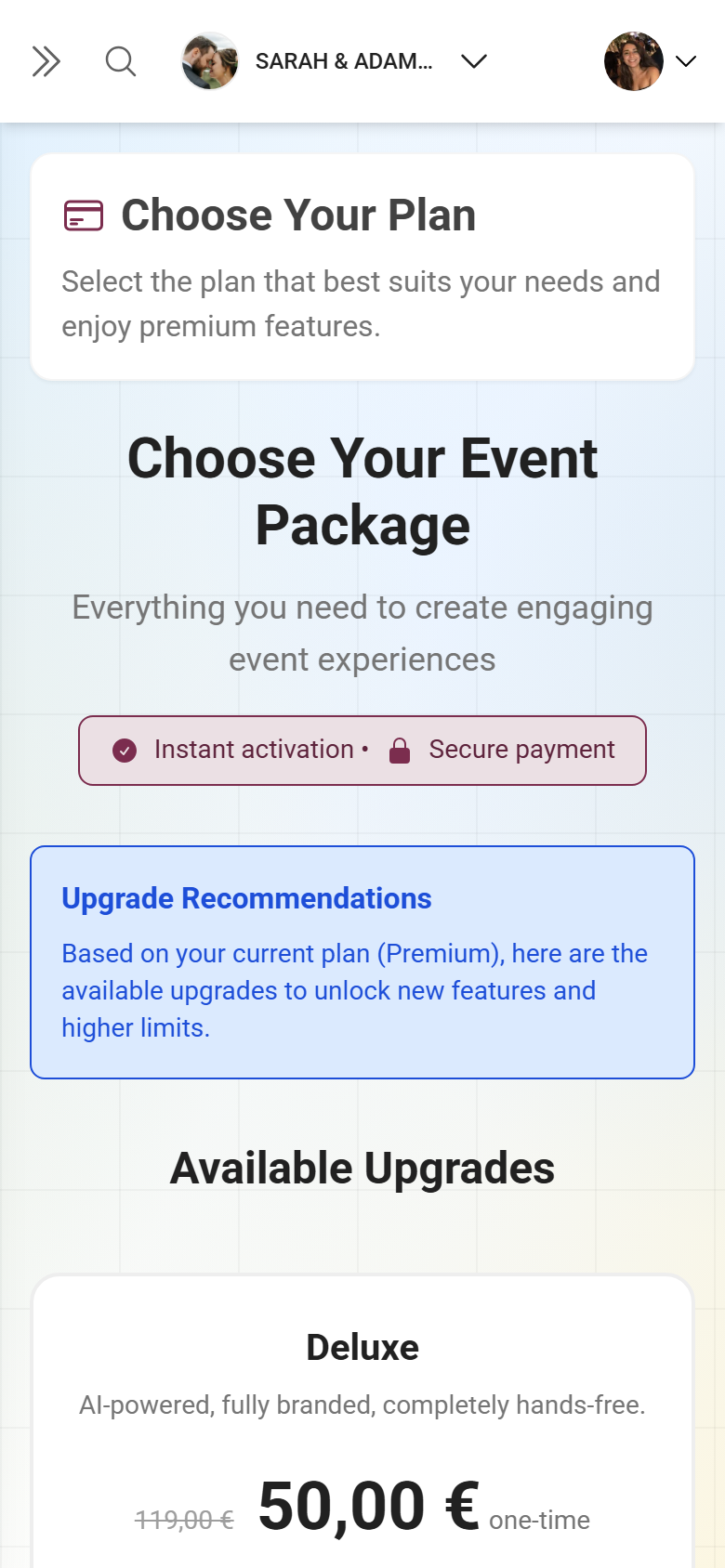
Task: Select the Deluxe upgrade card
Action: 362,1421
